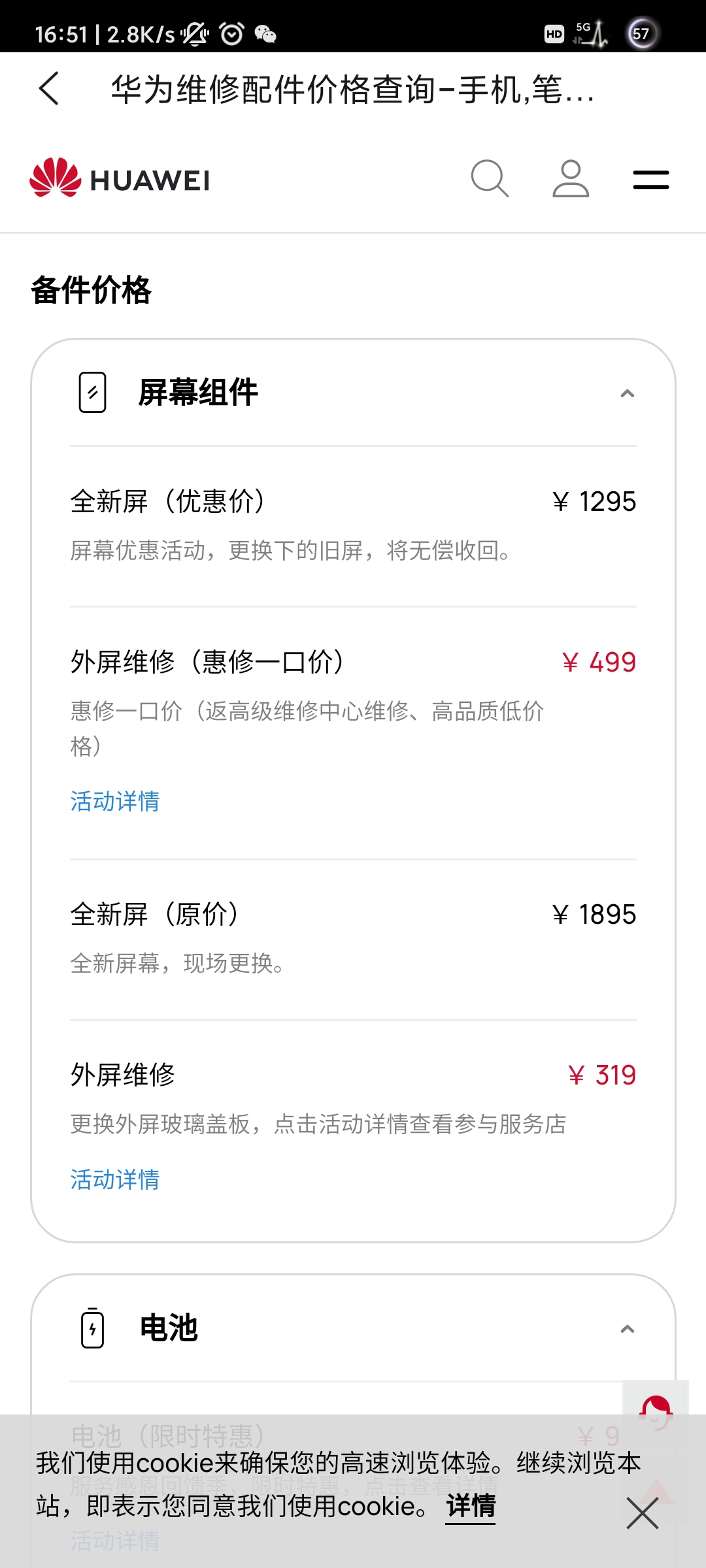Open 活动详情 under 外屏维修 ¥319
This screenshot has height=1568, width=706.
coord(115,1179)
